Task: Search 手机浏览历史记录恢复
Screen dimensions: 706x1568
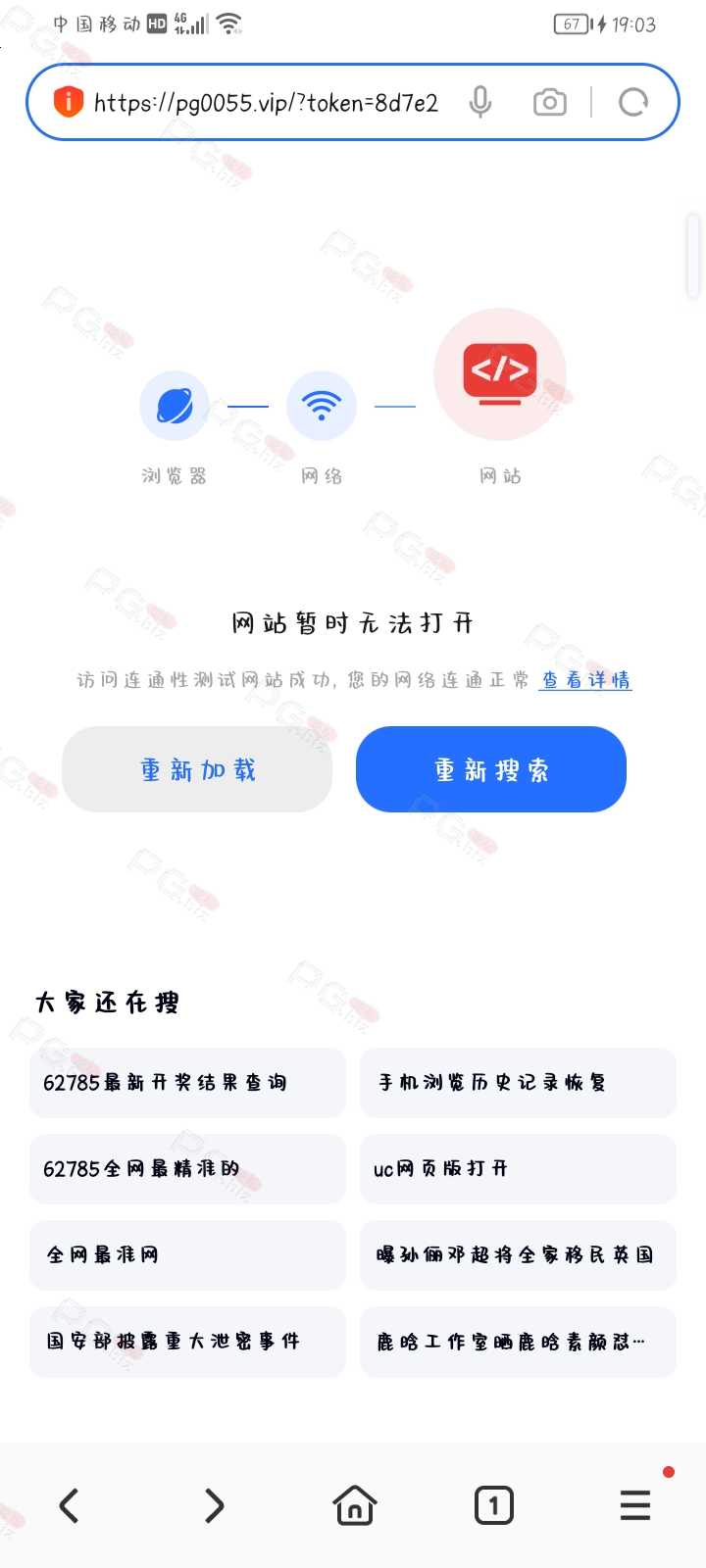Action: pyautogui.click(x=518, y=1083)
